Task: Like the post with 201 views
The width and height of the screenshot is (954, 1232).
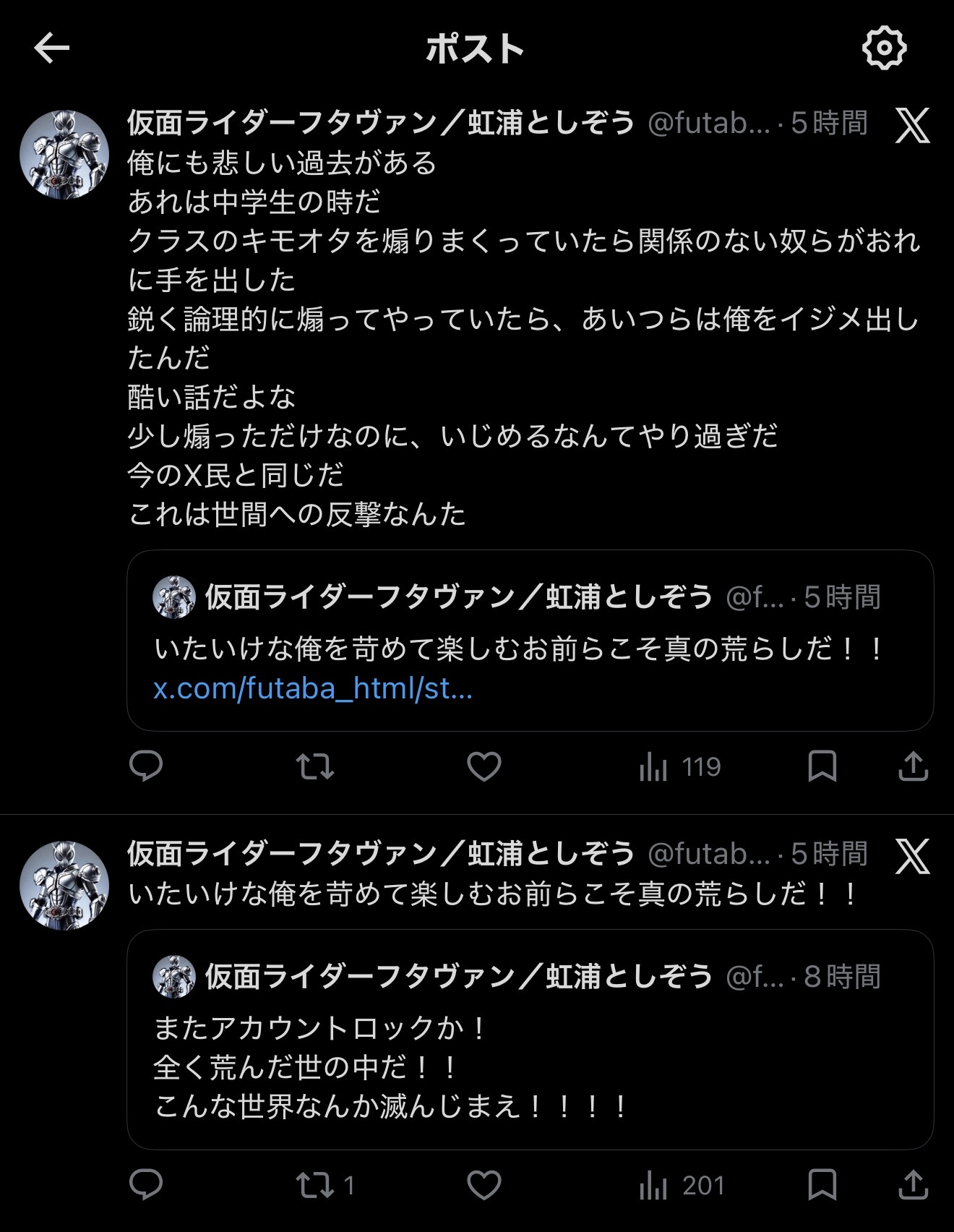Action: pyautogui.click(x=484, y=1186)
